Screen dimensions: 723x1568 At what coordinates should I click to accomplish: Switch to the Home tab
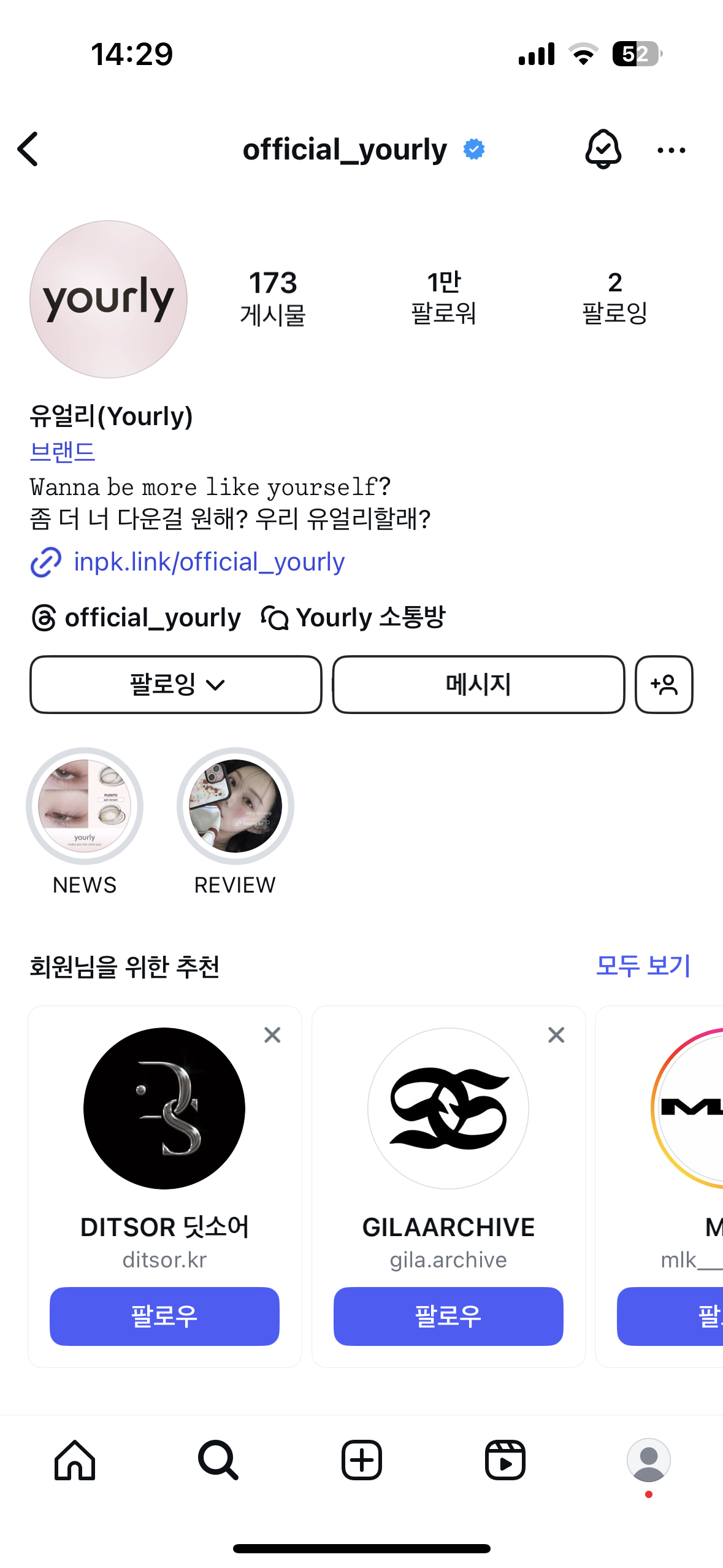pos(75,1460)
